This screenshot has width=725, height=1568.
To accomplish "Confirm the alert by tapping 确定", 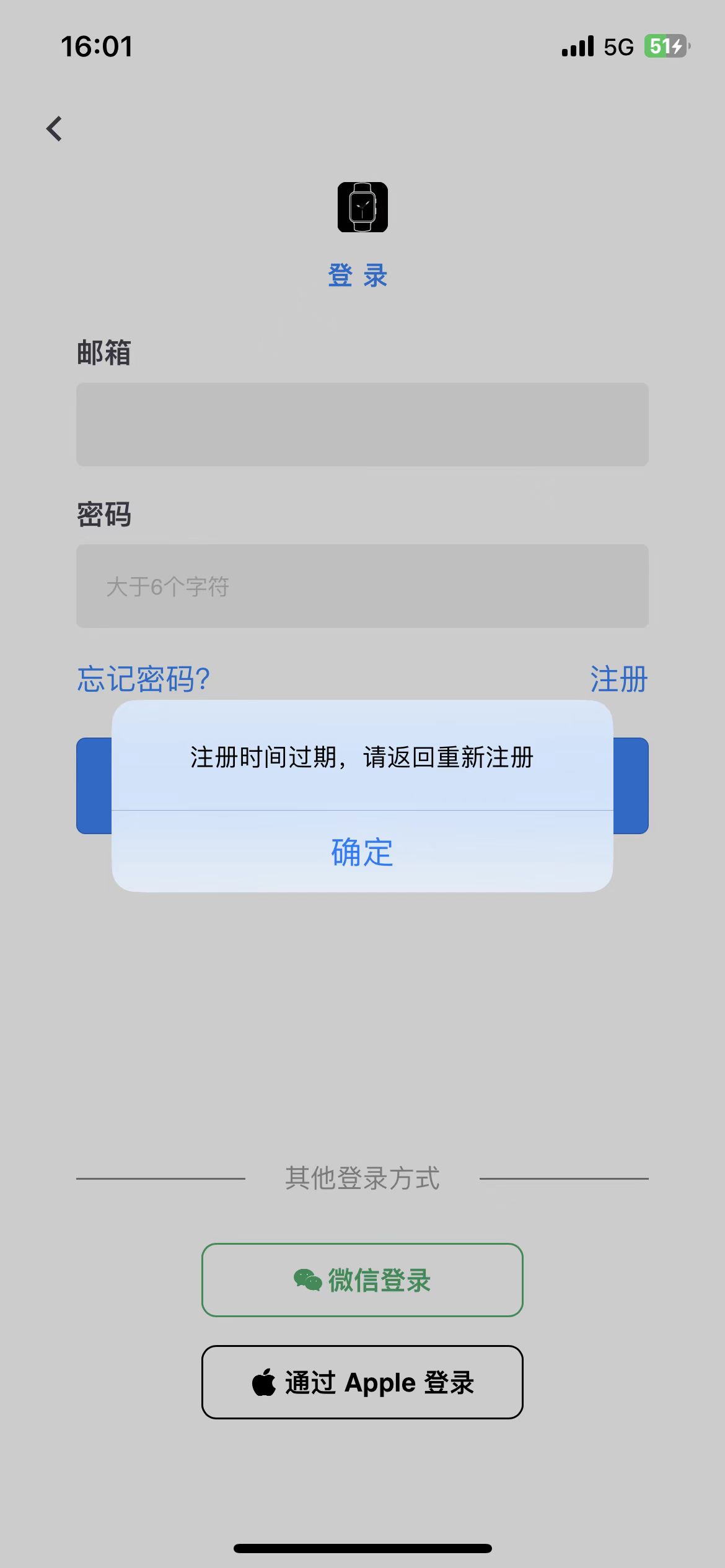I will tap(362, 853).
